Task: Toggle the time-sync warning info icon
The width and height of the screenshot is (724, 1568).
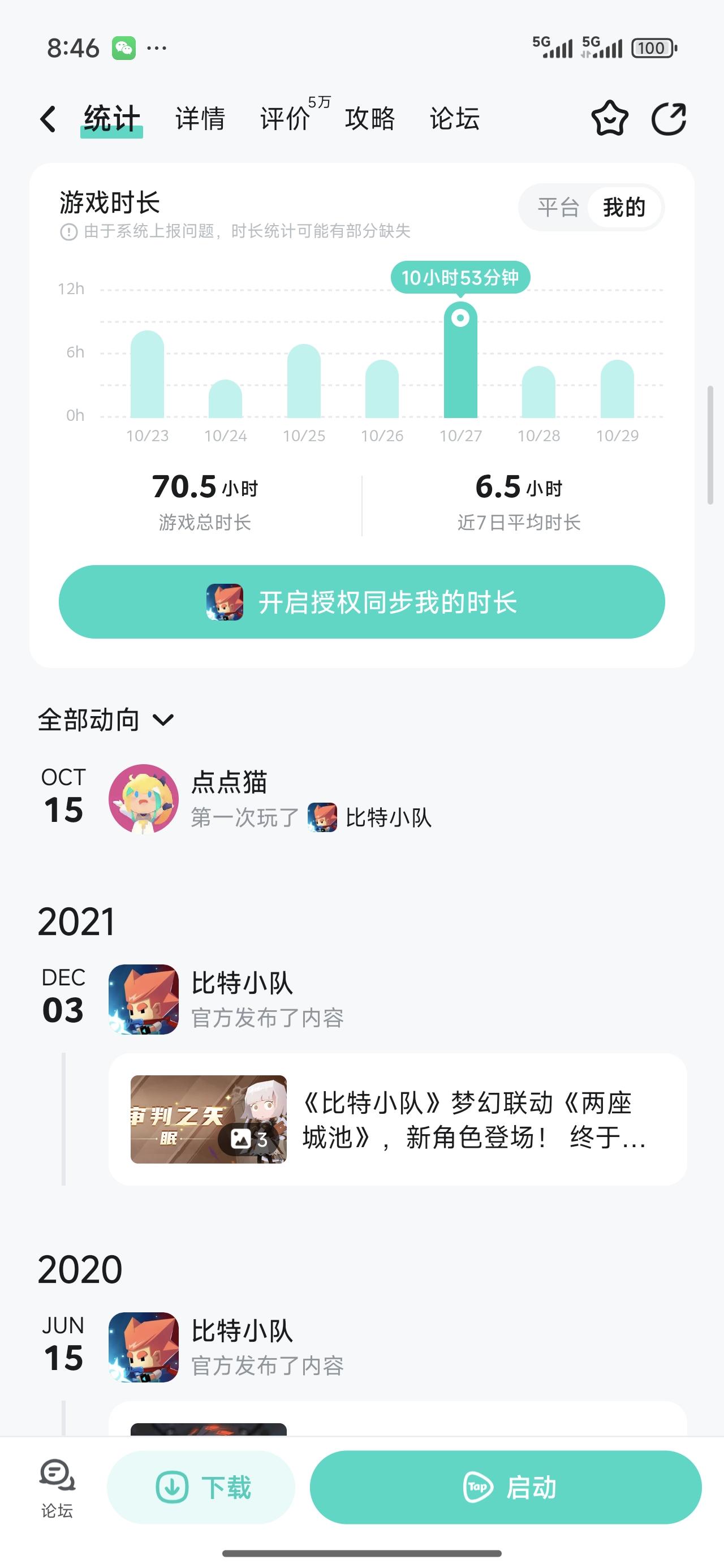Action: click(x=69, y=232)
